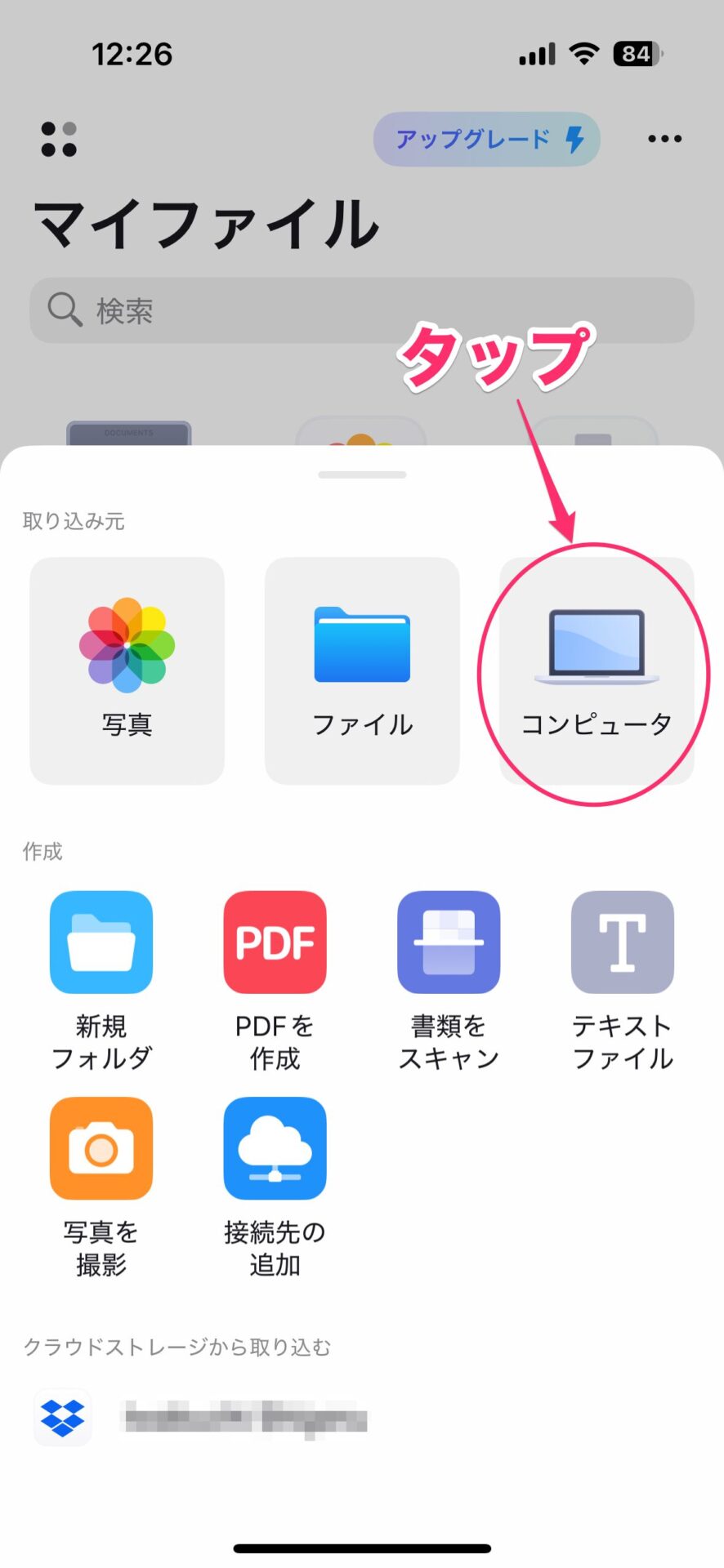Select the 写真 (Photos) import source icon
Image resolution: width=724 pixels, height=1568 pixels.
click(127, 645)
